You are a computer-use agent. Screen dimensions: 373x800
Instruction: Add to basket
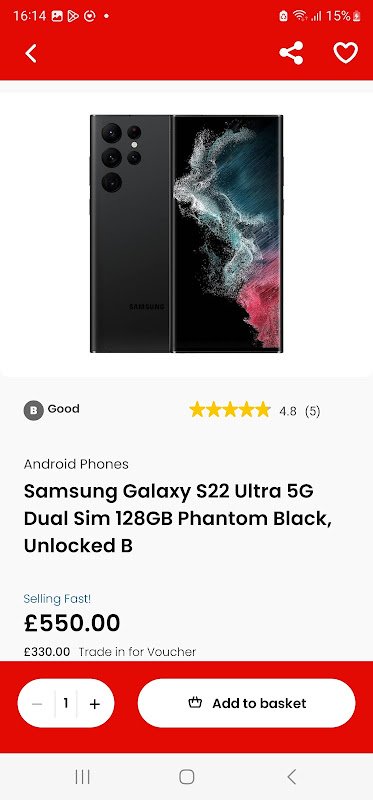(x=246, y=703)
